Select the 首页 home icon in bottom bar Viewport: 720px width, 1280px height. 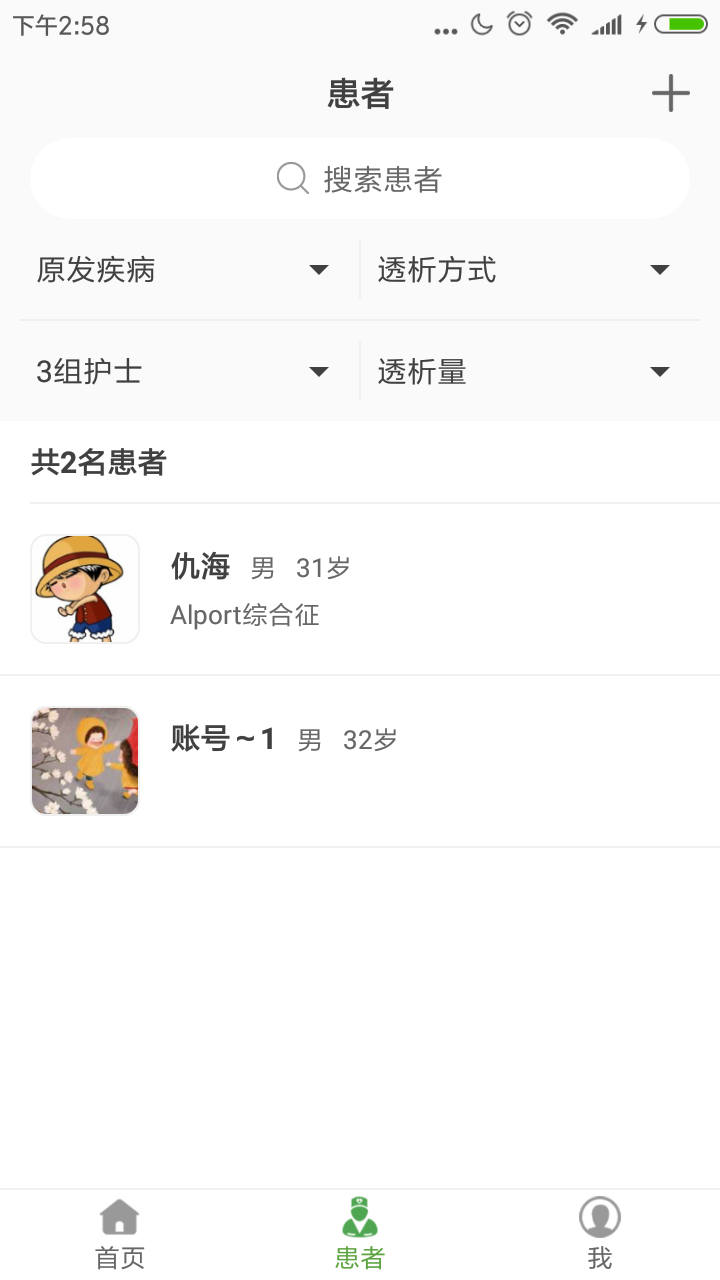coord(119,1218)
